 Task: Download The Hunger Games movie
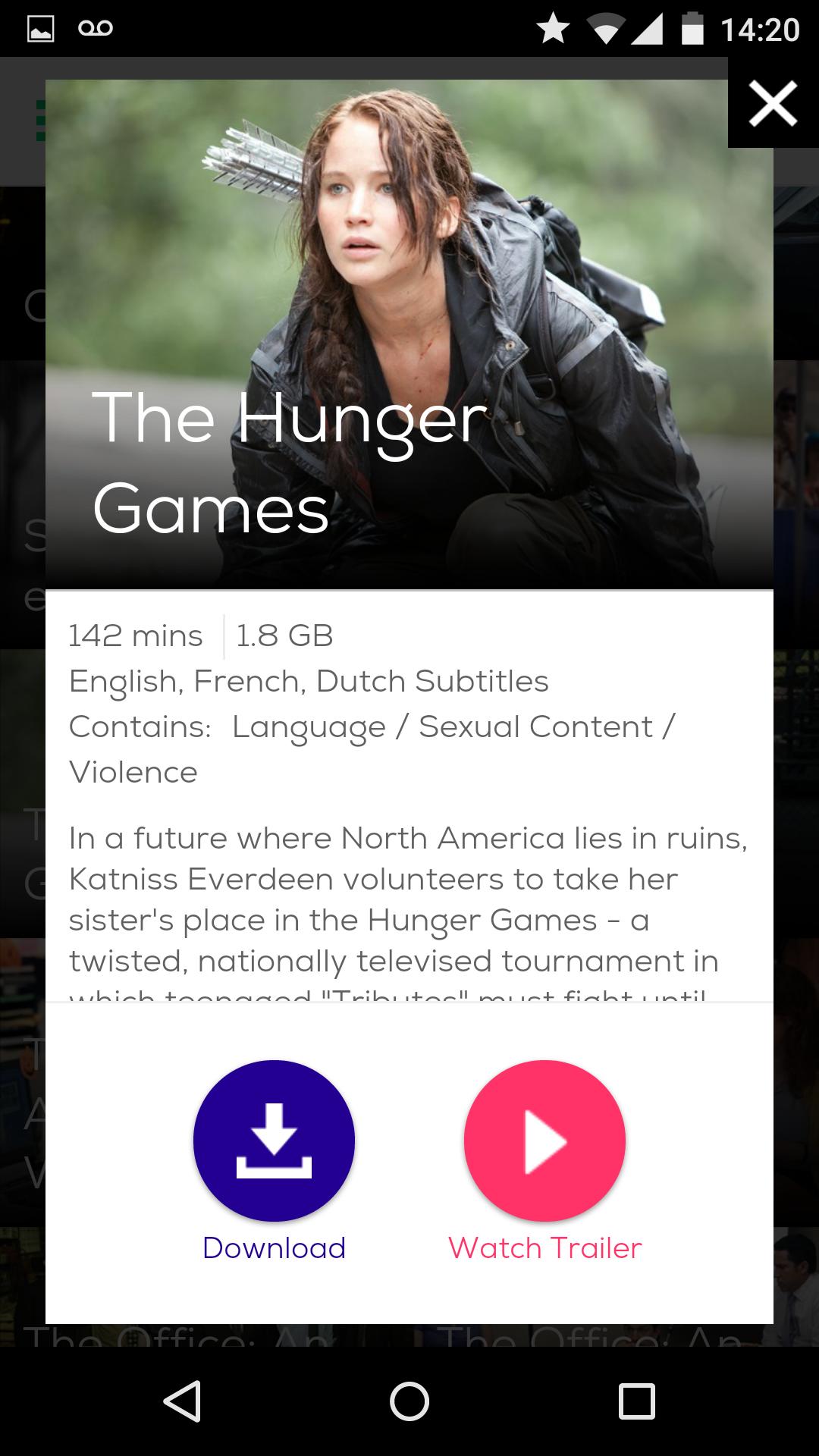[x=274, y=1140]
